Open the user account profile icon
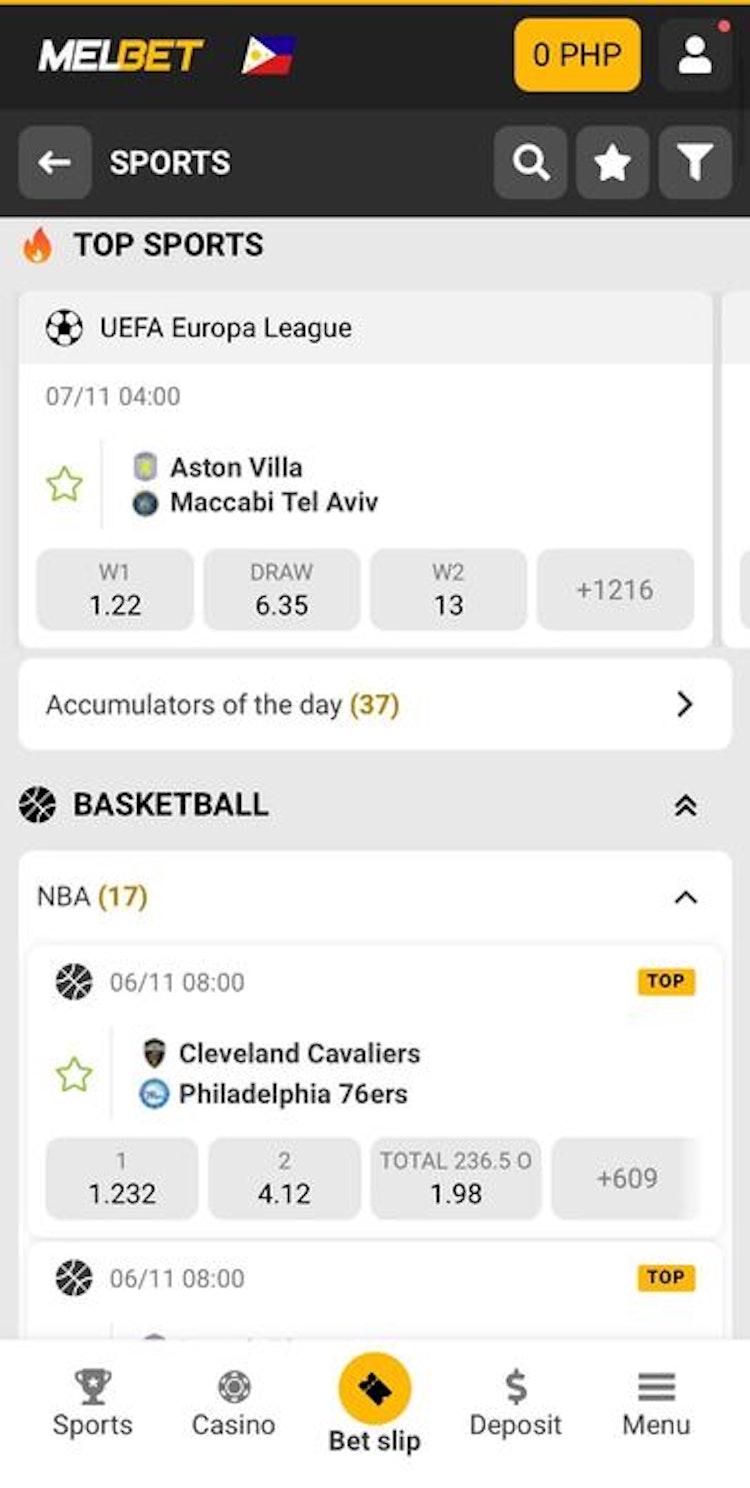Screen dimensions: 750x1488 click(x=694, y=55)
